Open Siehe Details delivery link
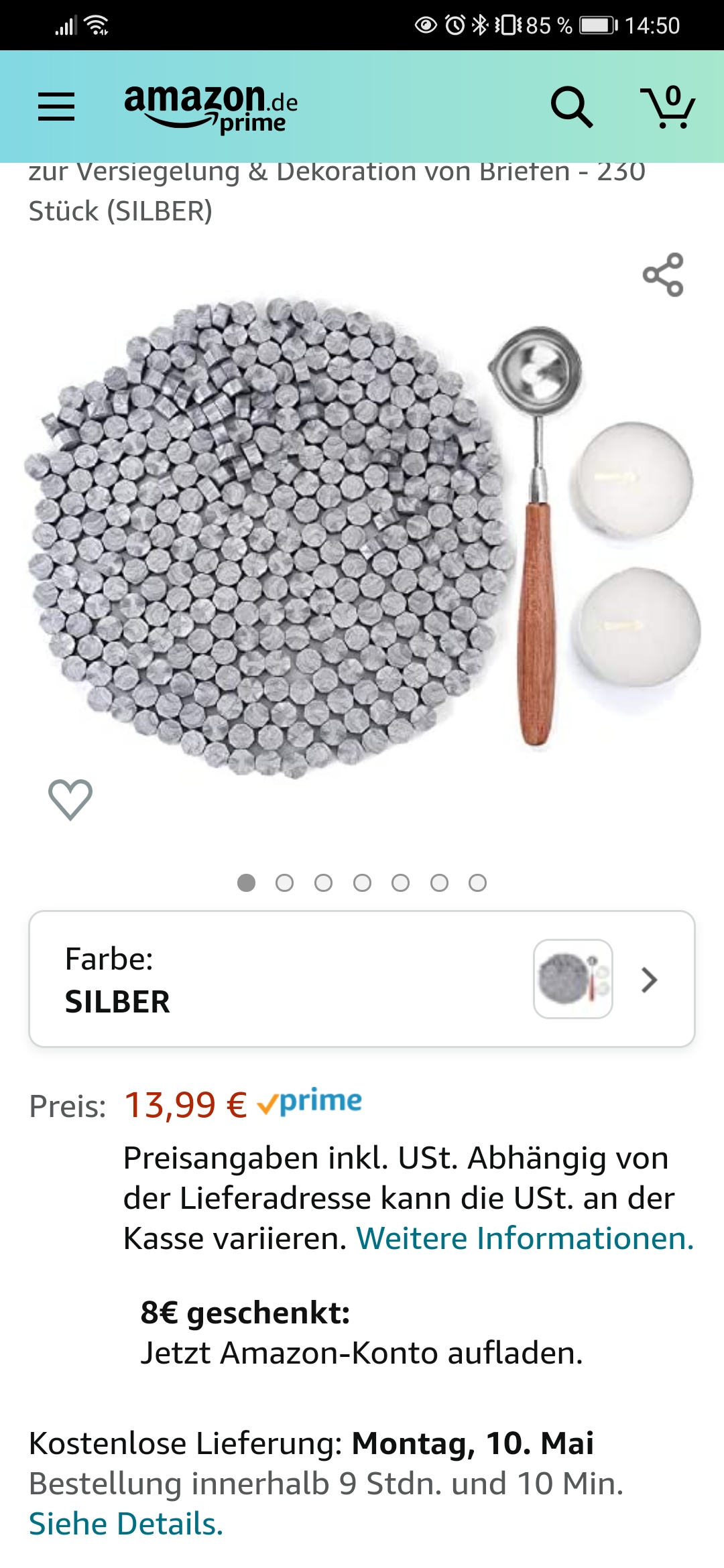The height and width of the screenshot is (1568, 724). click(126, 1524)
